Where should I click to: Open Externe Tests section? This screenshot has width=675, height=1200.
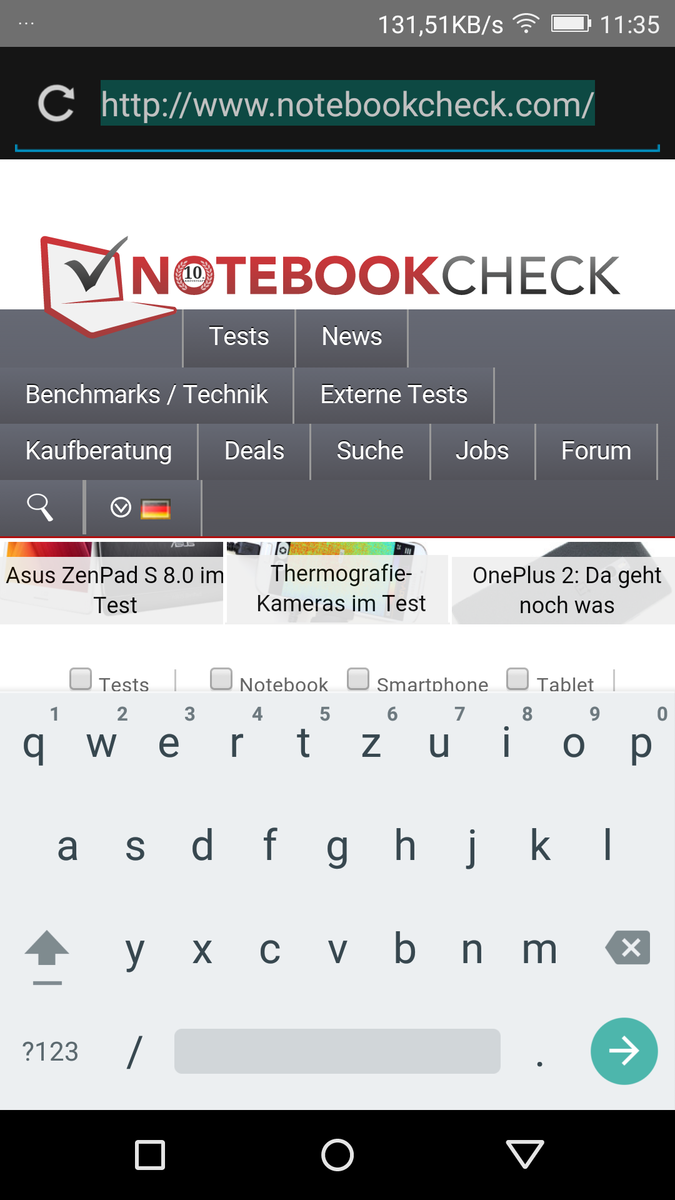coord(393,394)
